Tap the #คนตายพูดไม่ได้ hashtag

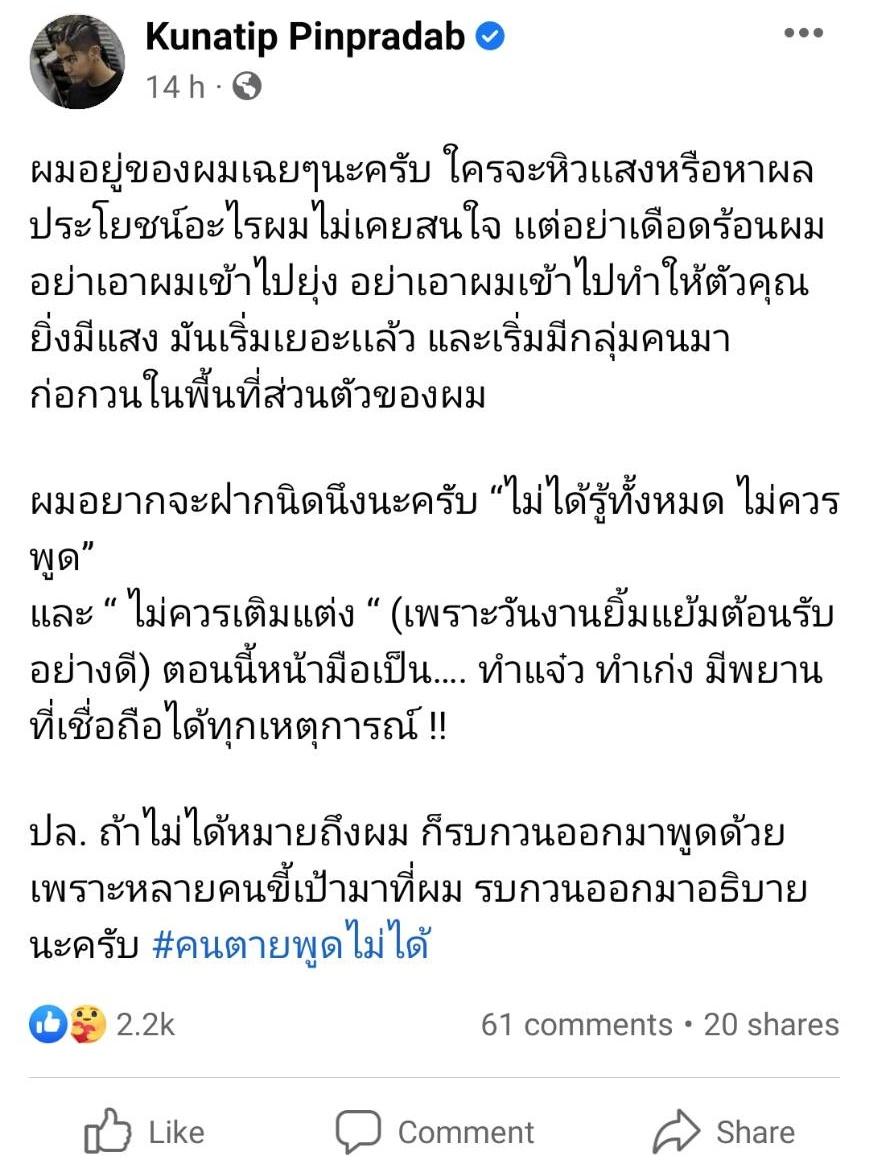coord(290,944)
